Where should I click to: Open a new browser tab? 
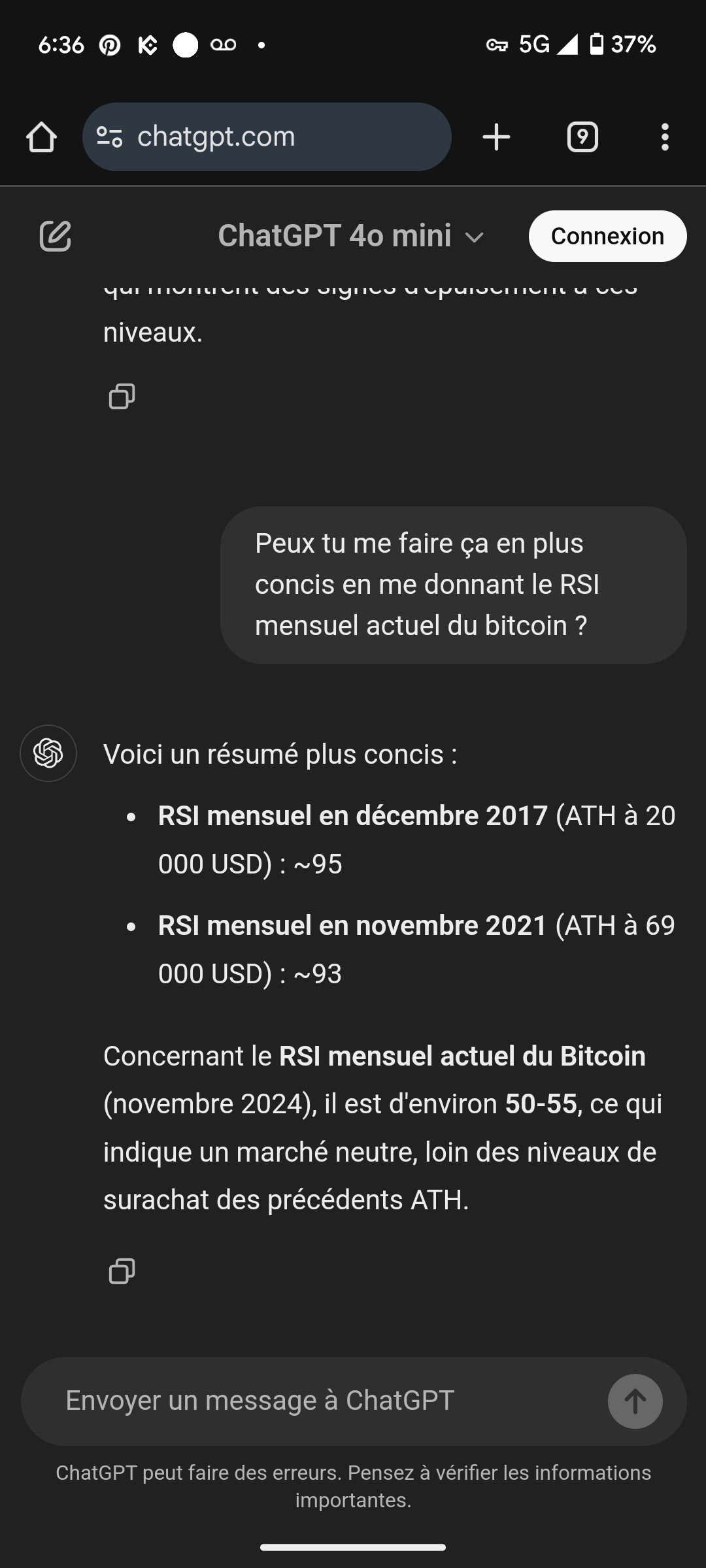(496, 137)
